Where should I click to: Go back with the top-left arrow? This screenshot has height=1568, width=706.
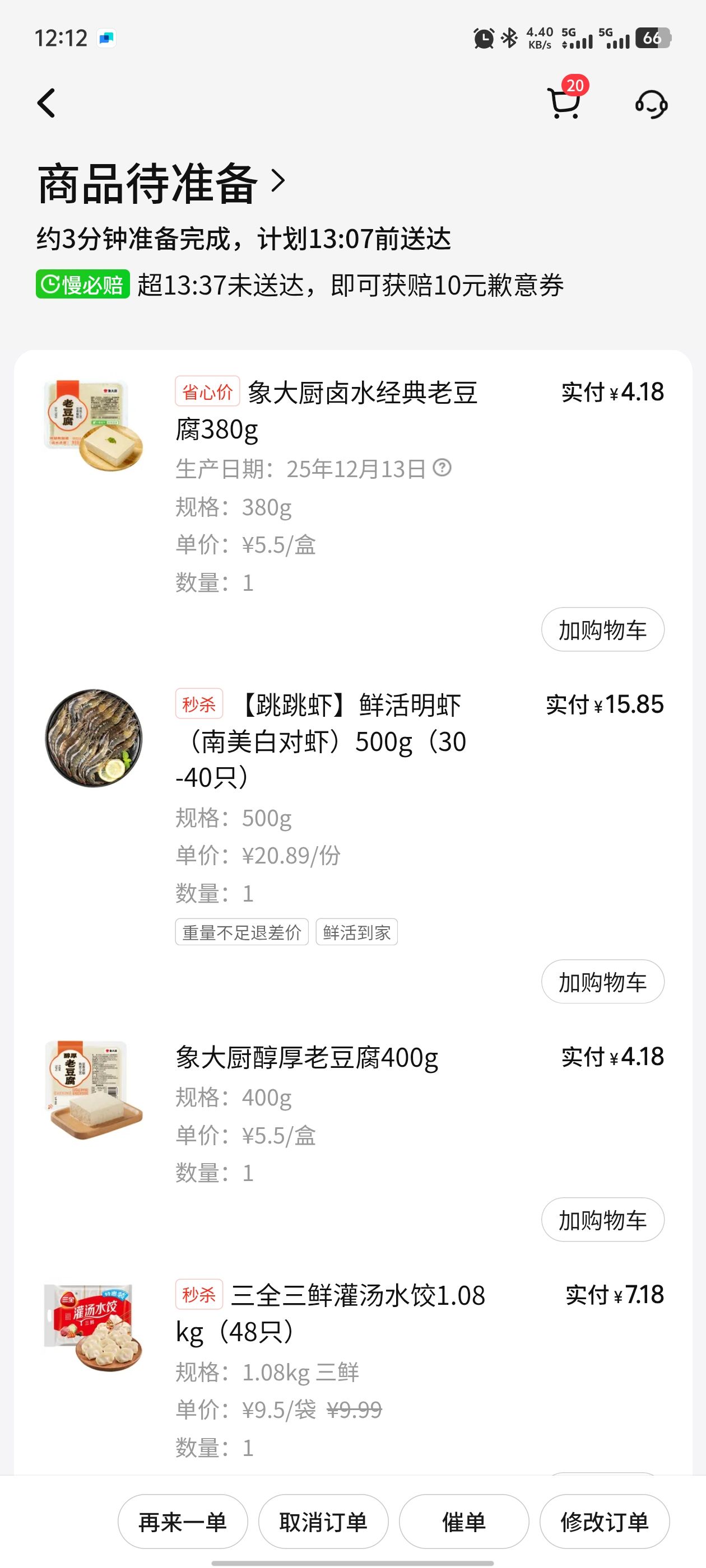(x=47, y=103)
